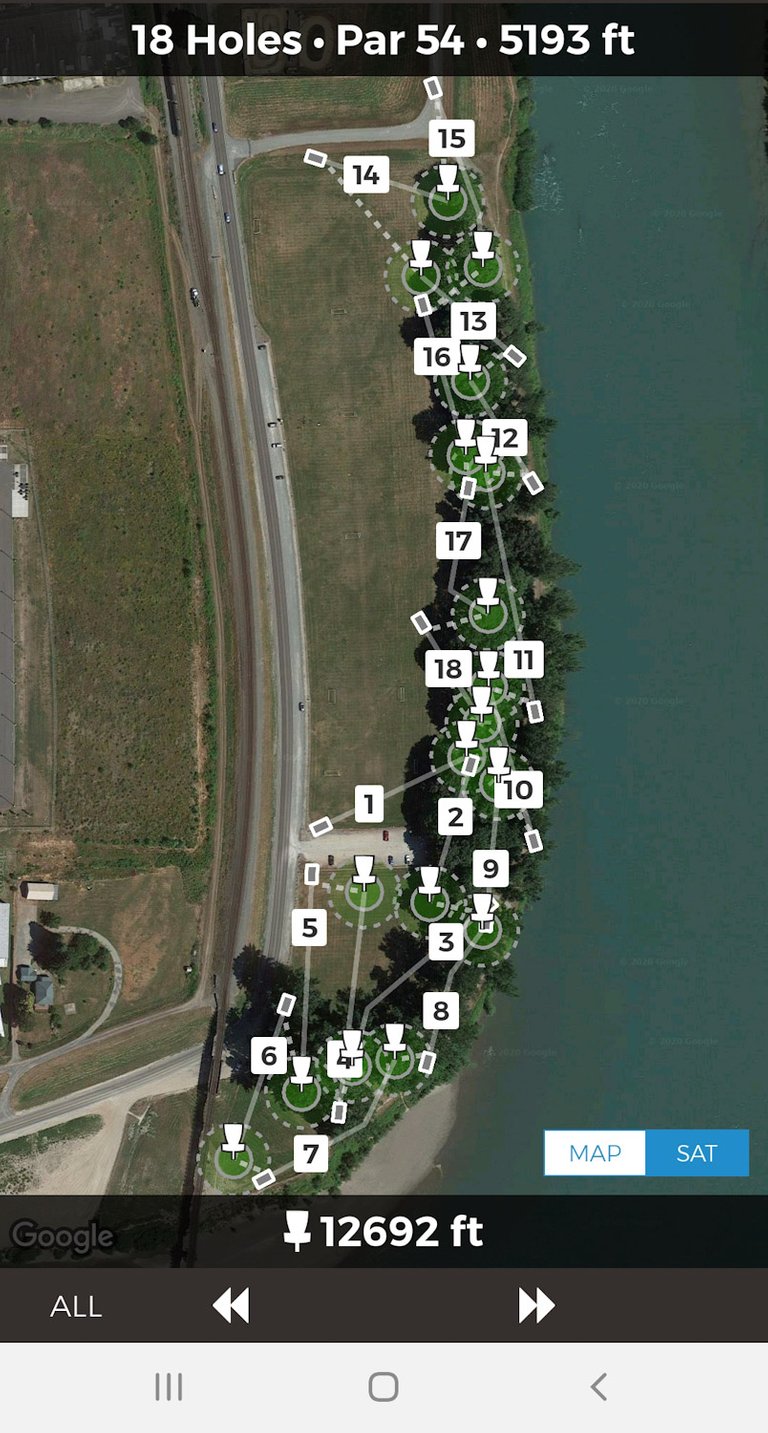This screenshot has width=768, height=1433.
Task: Open hole 10 marker
Action: (517, 790)
